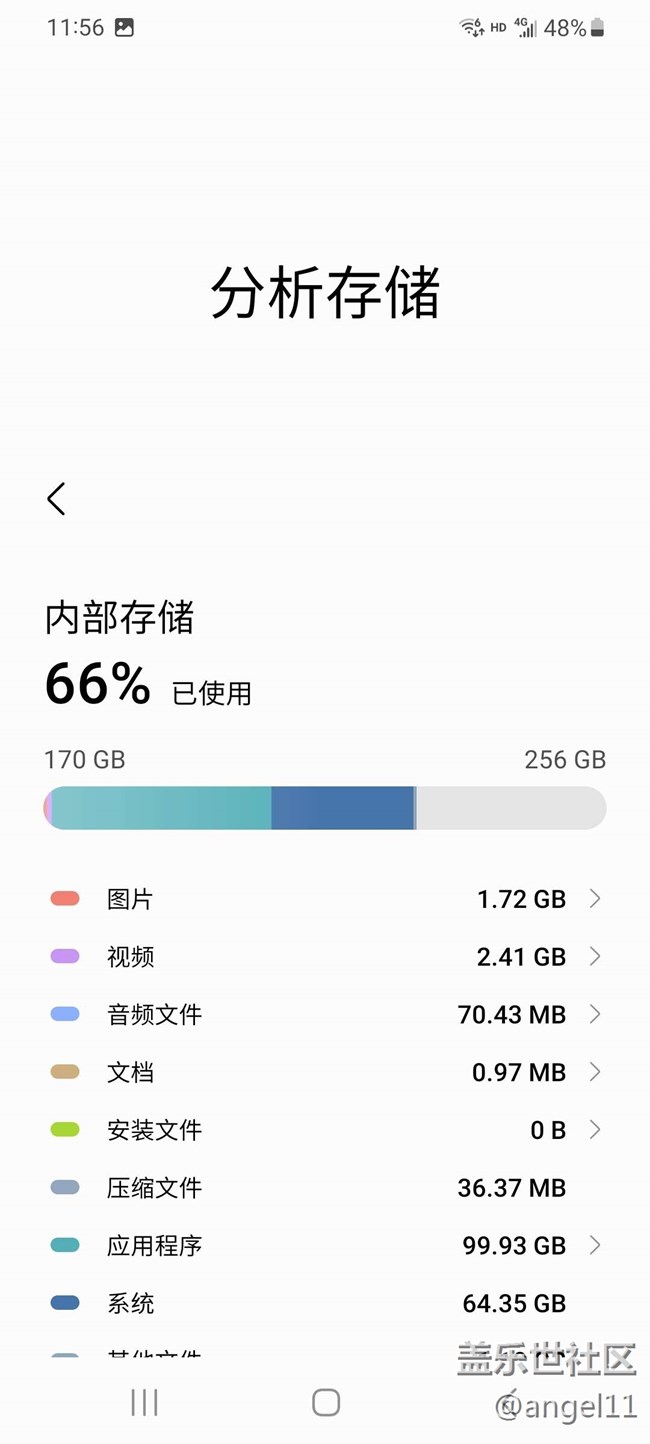Go back using the top-left arrow
Screen dimensions: 650x1444
56,499
